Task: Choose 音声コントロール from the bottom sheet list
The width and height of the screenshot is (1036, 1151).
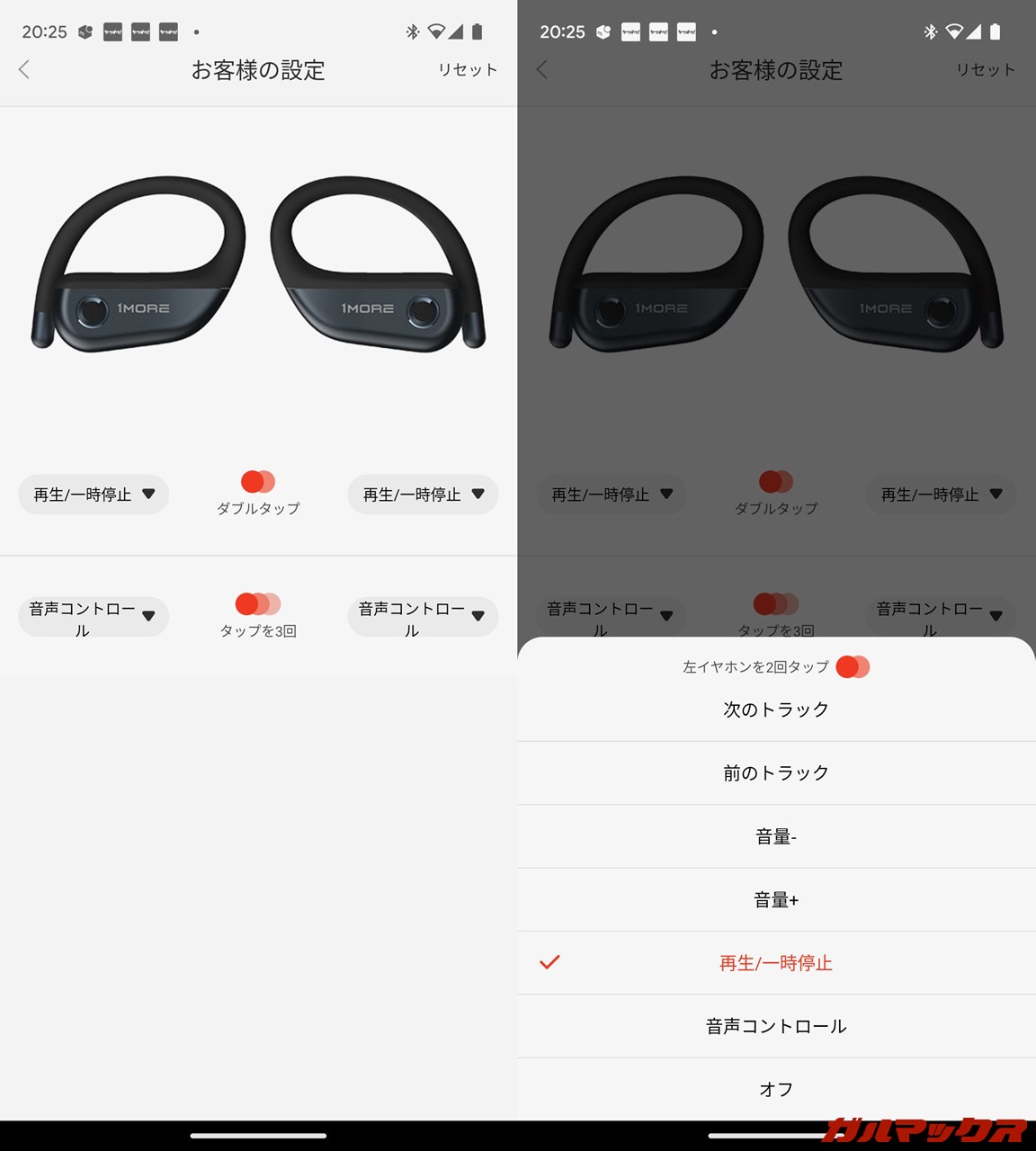Action: point(775,1026)
